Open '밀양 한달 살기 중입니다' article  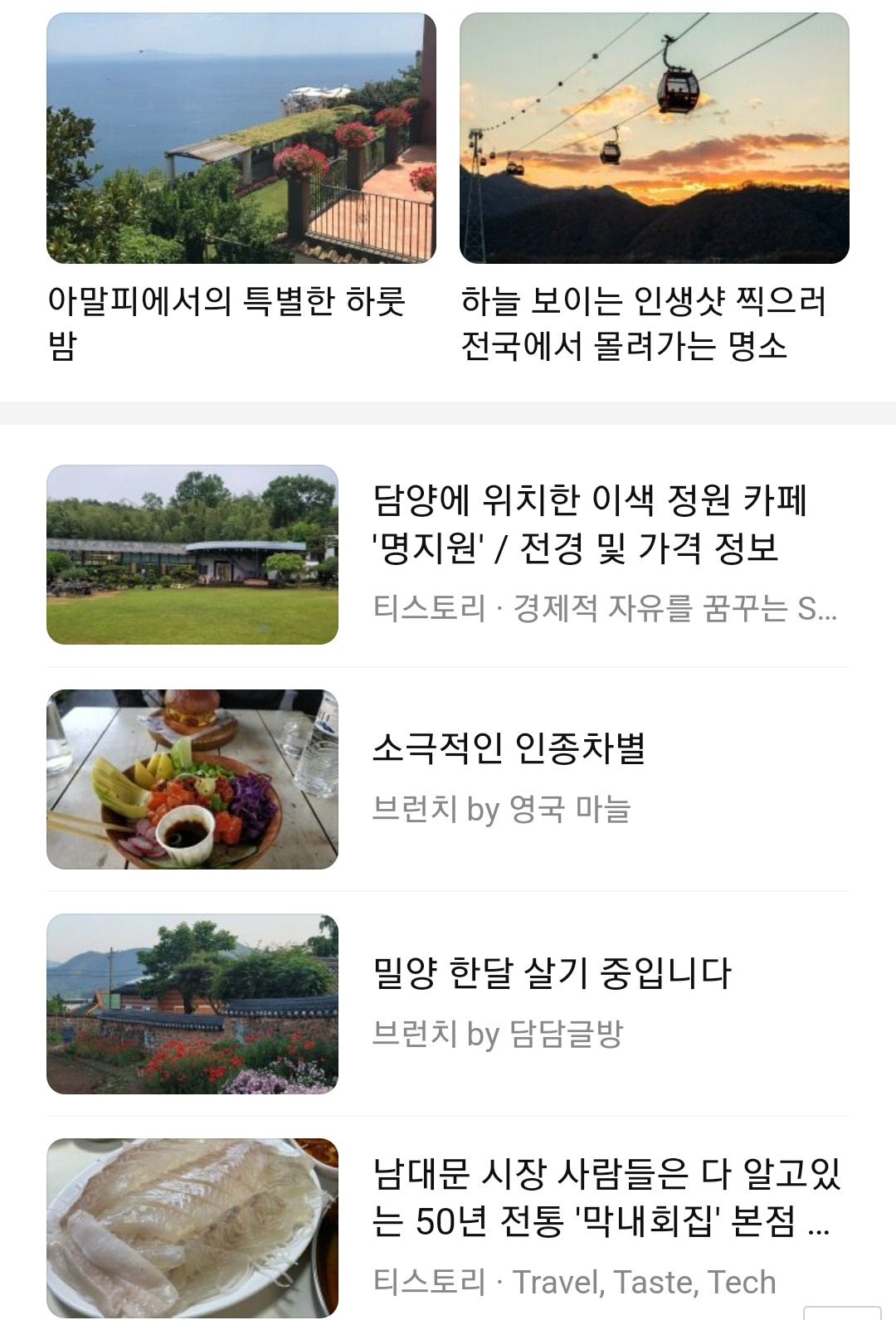pyautogui.click(x=552, y=974)
